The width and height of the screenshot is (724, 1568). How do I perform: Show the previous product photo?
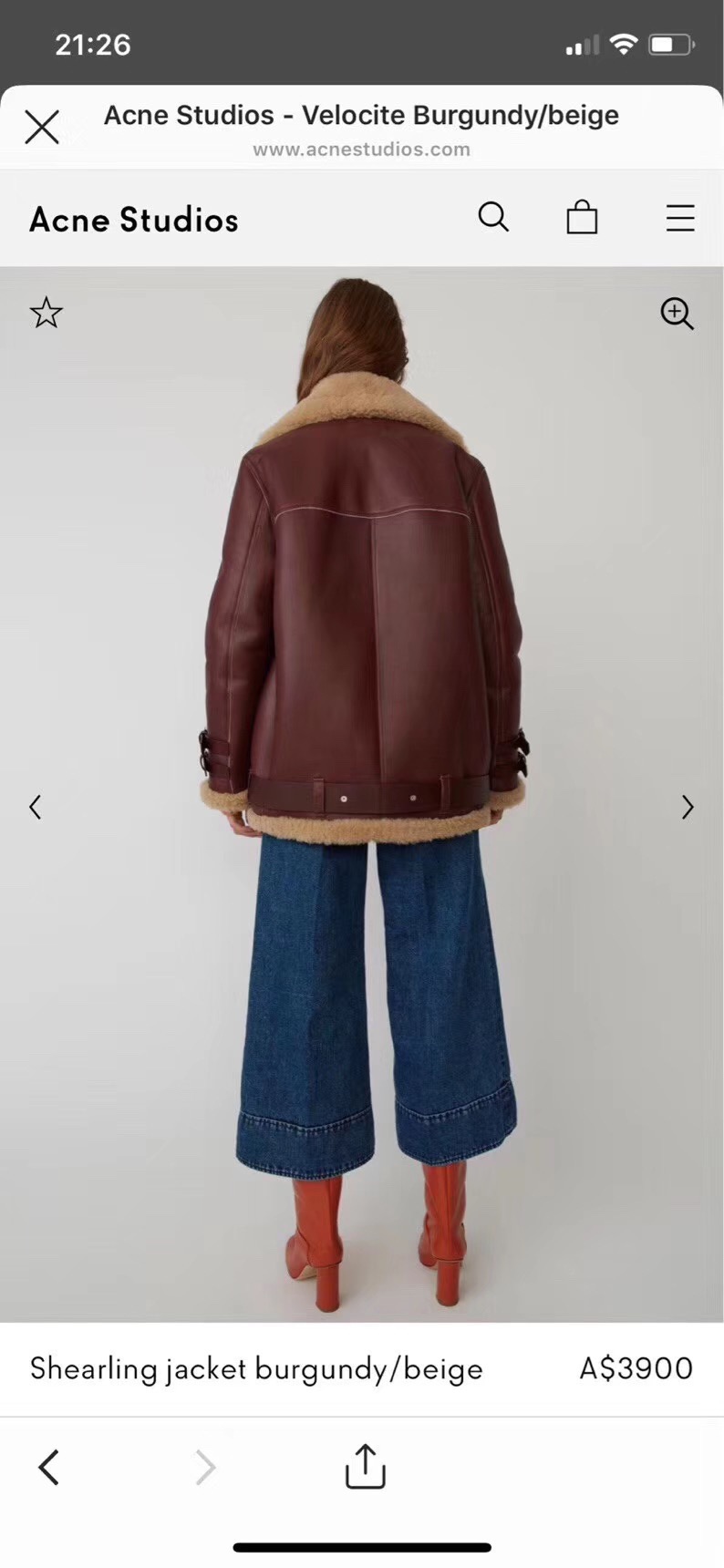click(35, 807)
